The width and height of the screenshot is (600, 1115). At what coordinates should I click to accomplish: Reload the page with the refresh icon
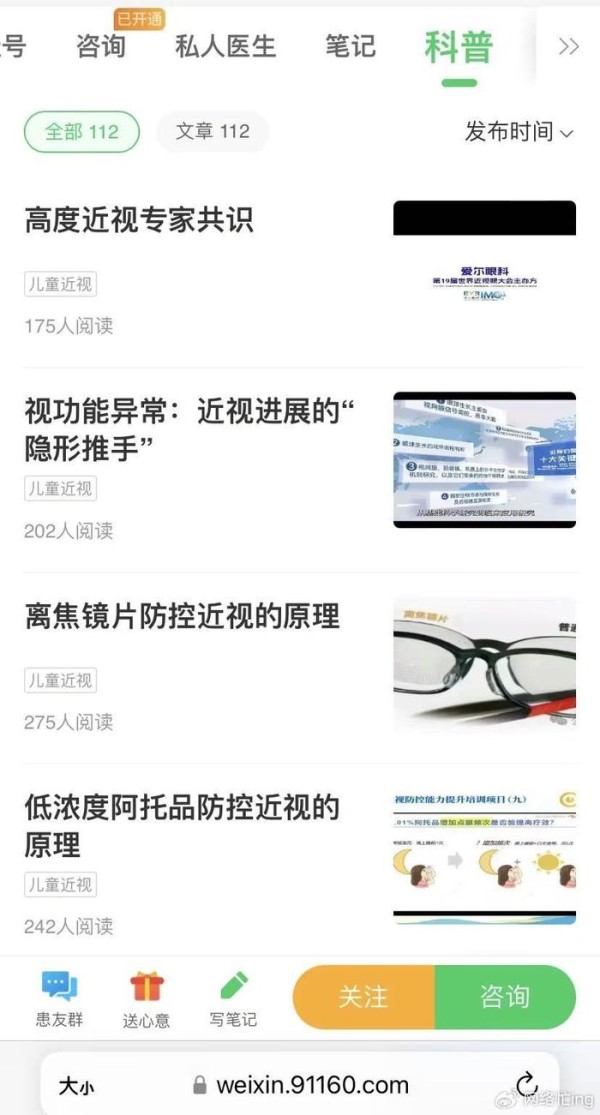[526, 1084]
